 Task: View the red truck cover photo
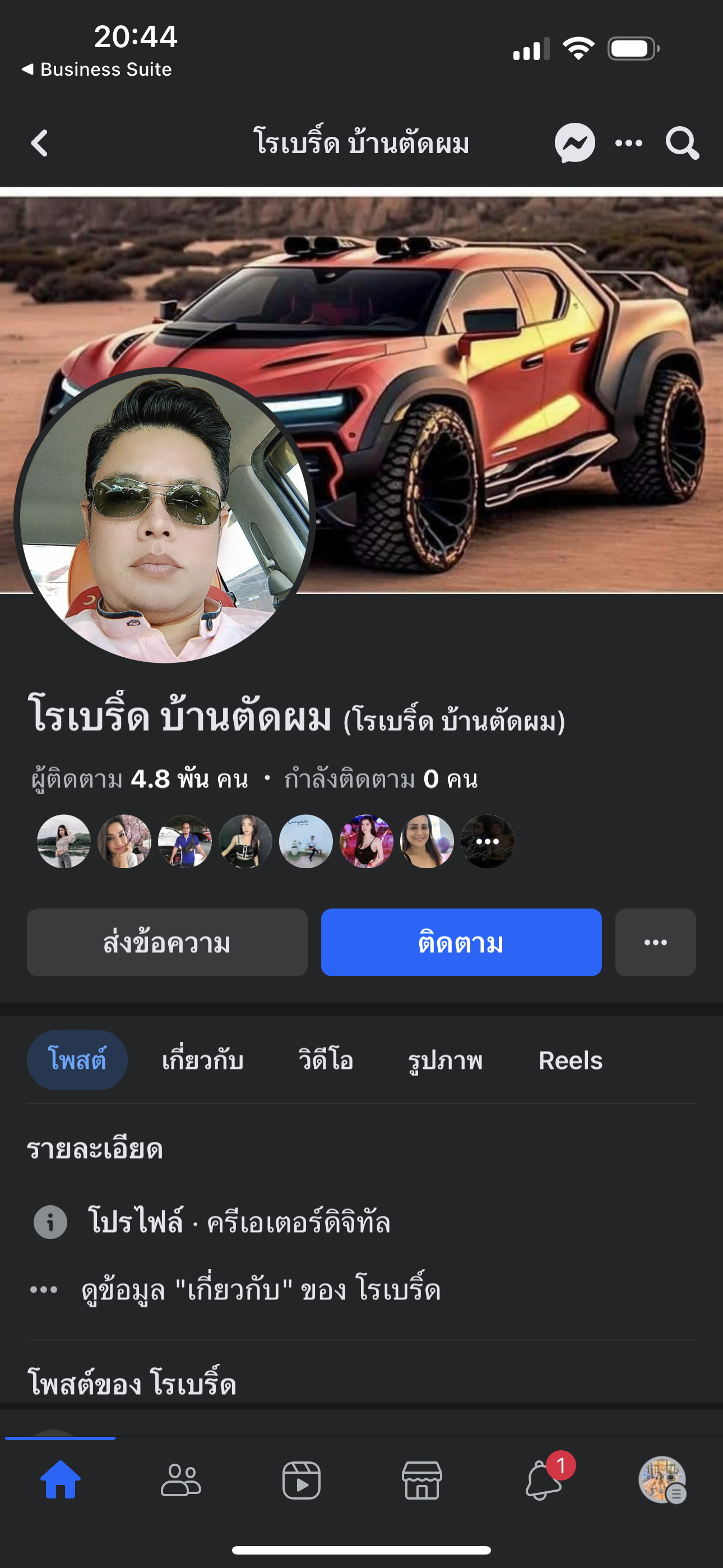point(487,365)
